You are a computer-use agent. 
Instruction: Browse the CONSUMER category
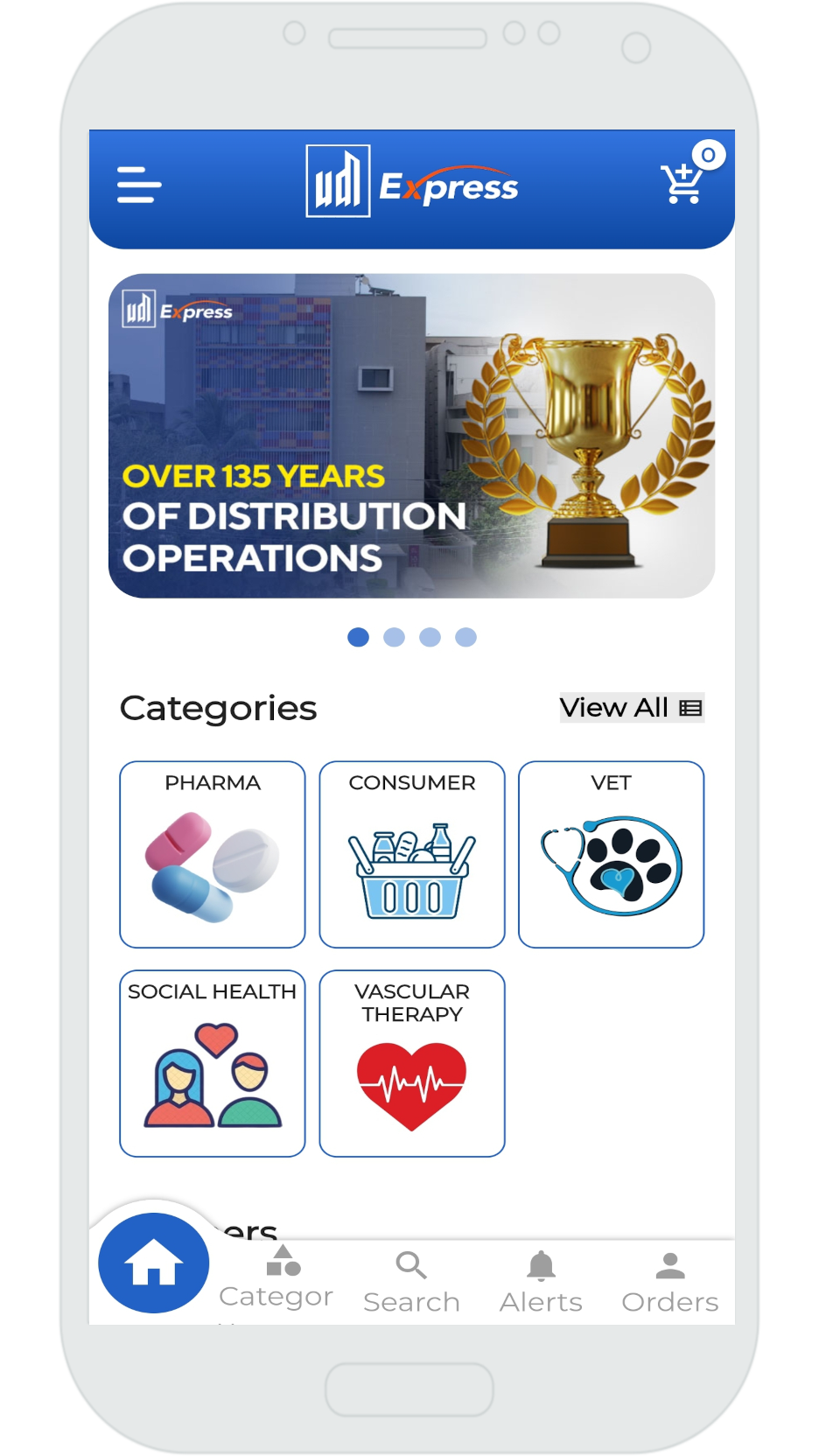click(x=412, y=854)
